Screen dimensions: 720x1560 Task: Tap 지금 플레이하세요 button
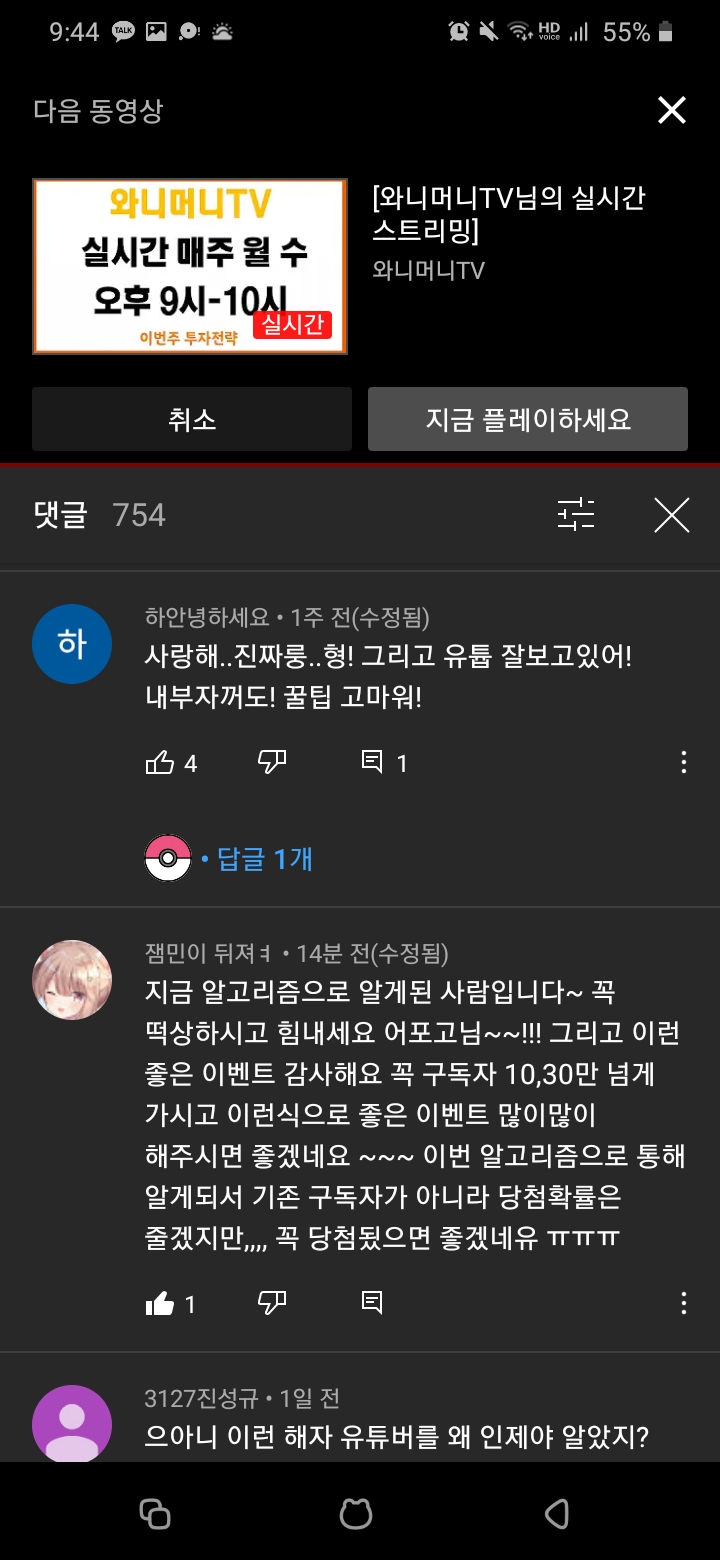click(528, 419)
